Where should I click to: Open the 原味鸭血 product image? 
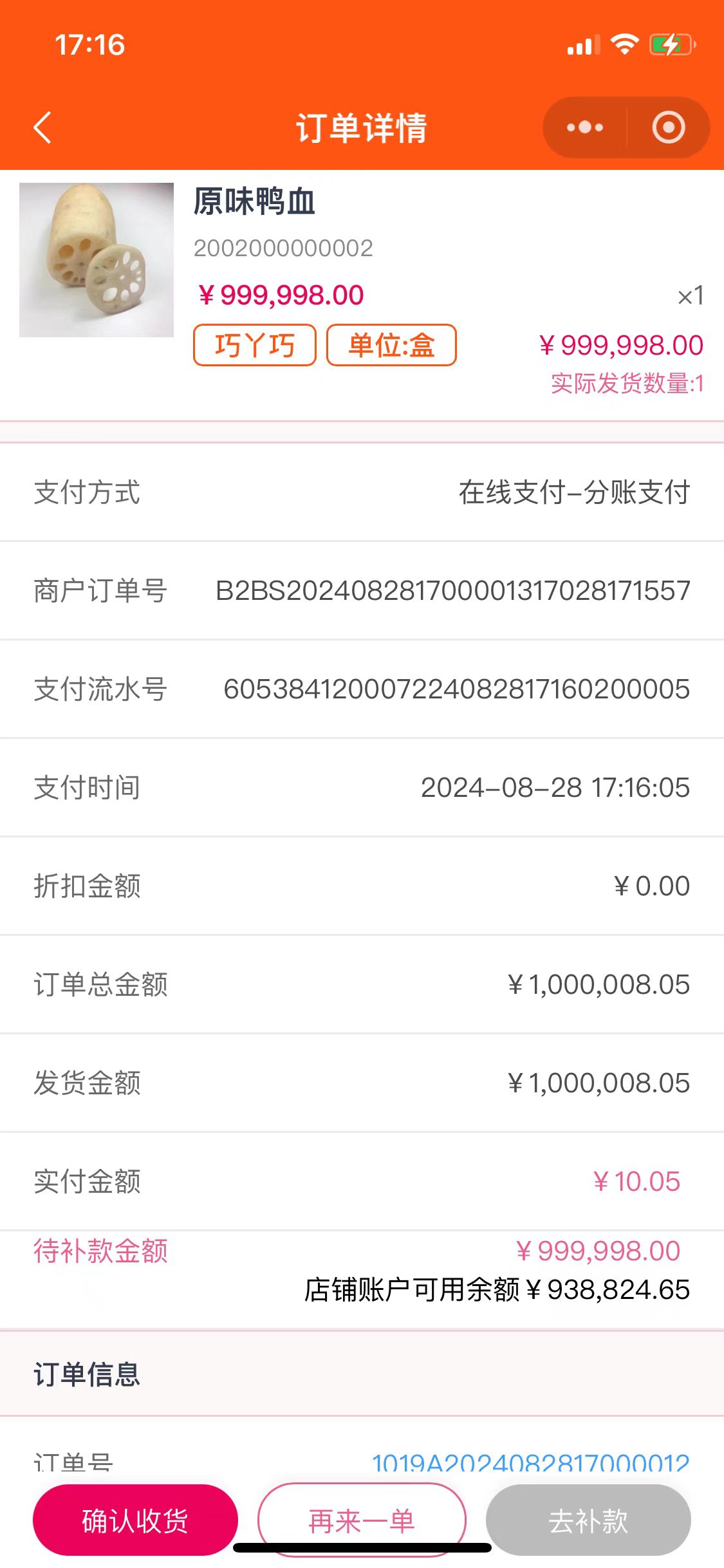(x=97, y=260)
